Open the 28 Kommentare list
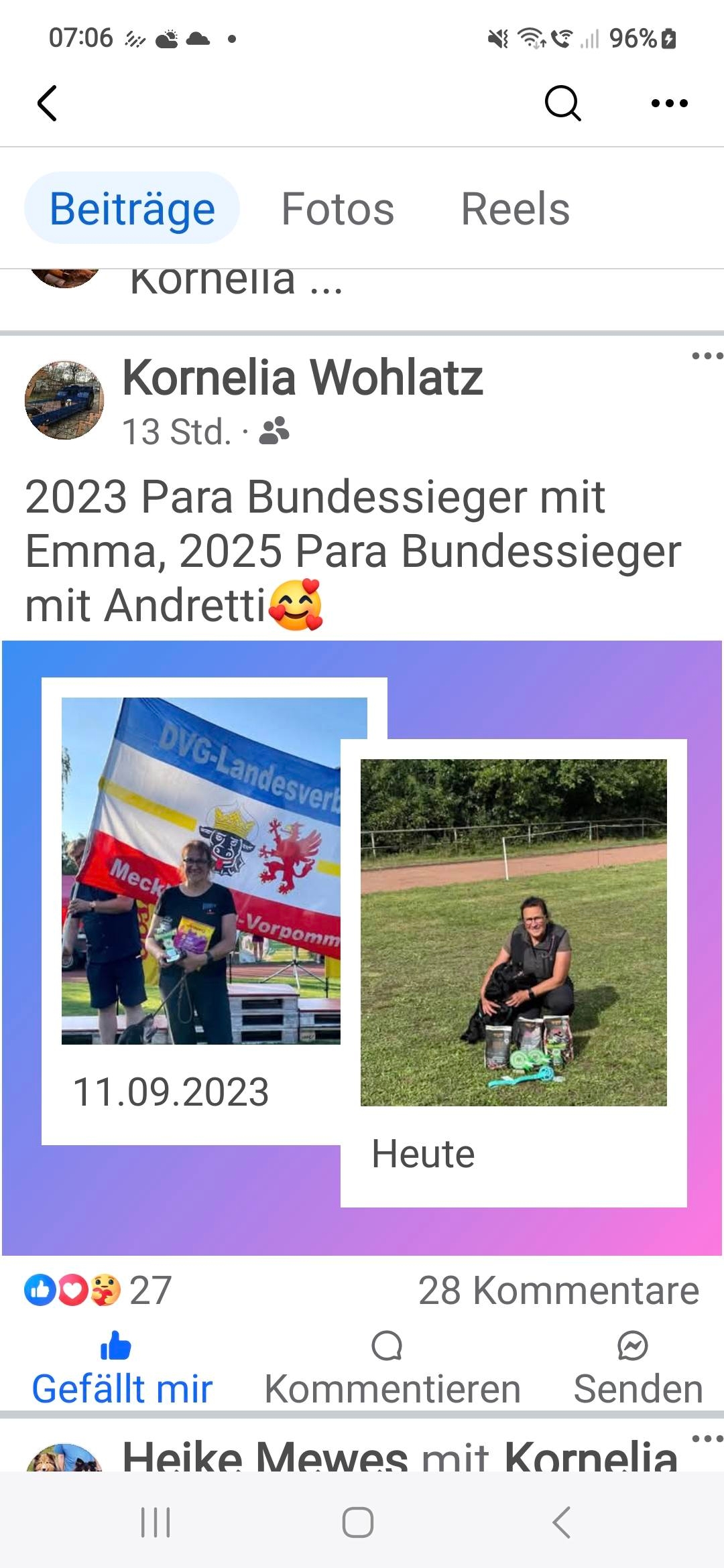This screenshot has width=724, height=1568. tap(558, 1290)
